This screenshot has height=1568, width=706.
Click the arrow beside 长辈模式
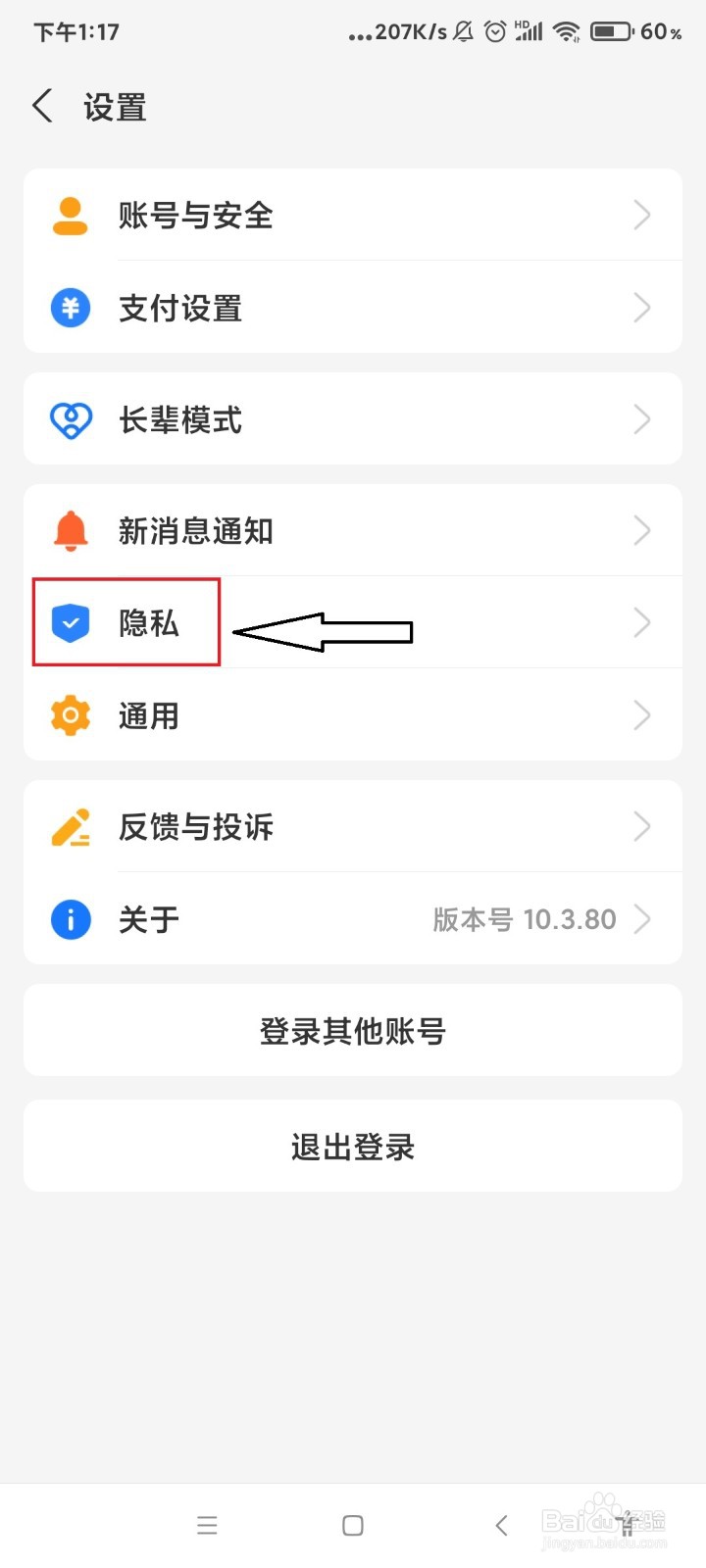[x=642, y=419]
